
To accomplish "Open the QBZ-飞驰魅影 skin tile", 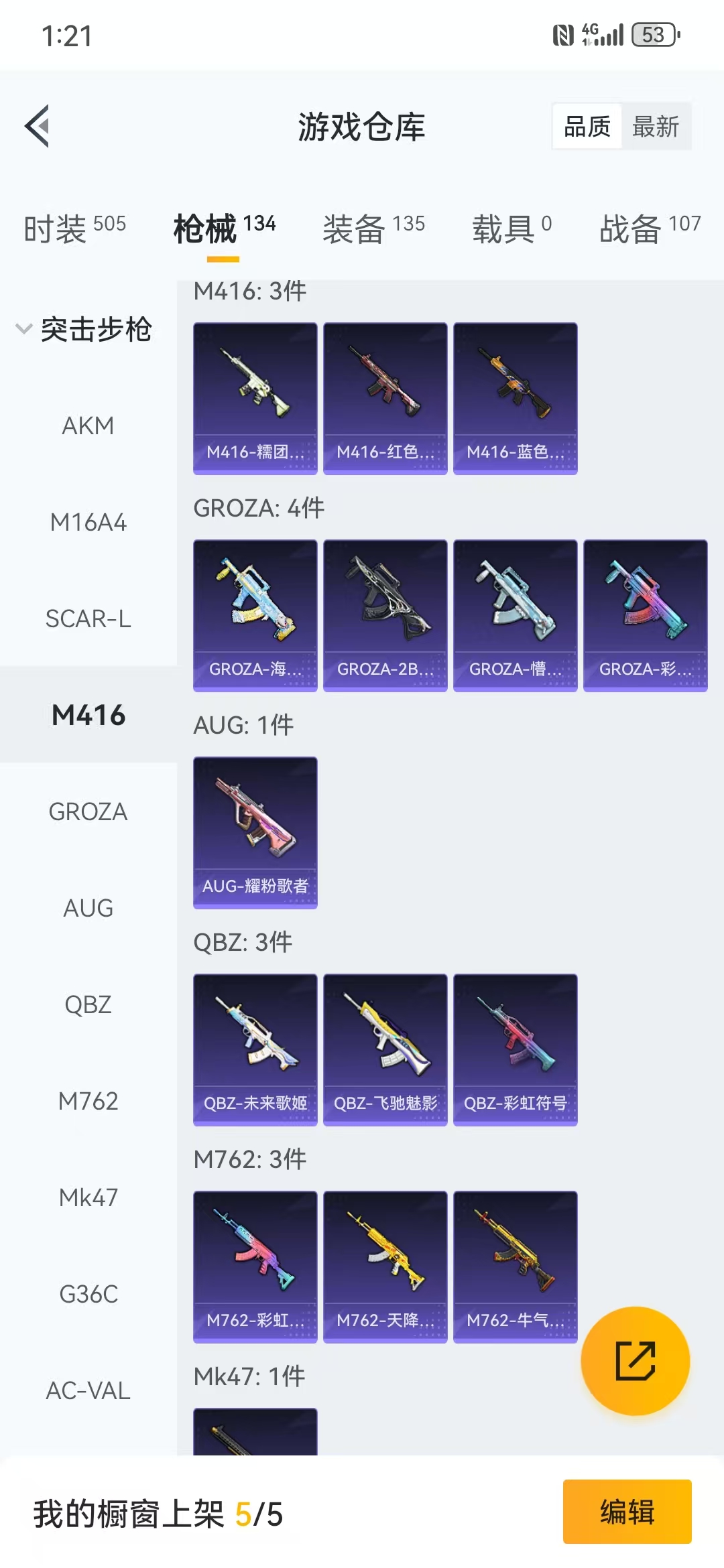I will click(385, 1050).
